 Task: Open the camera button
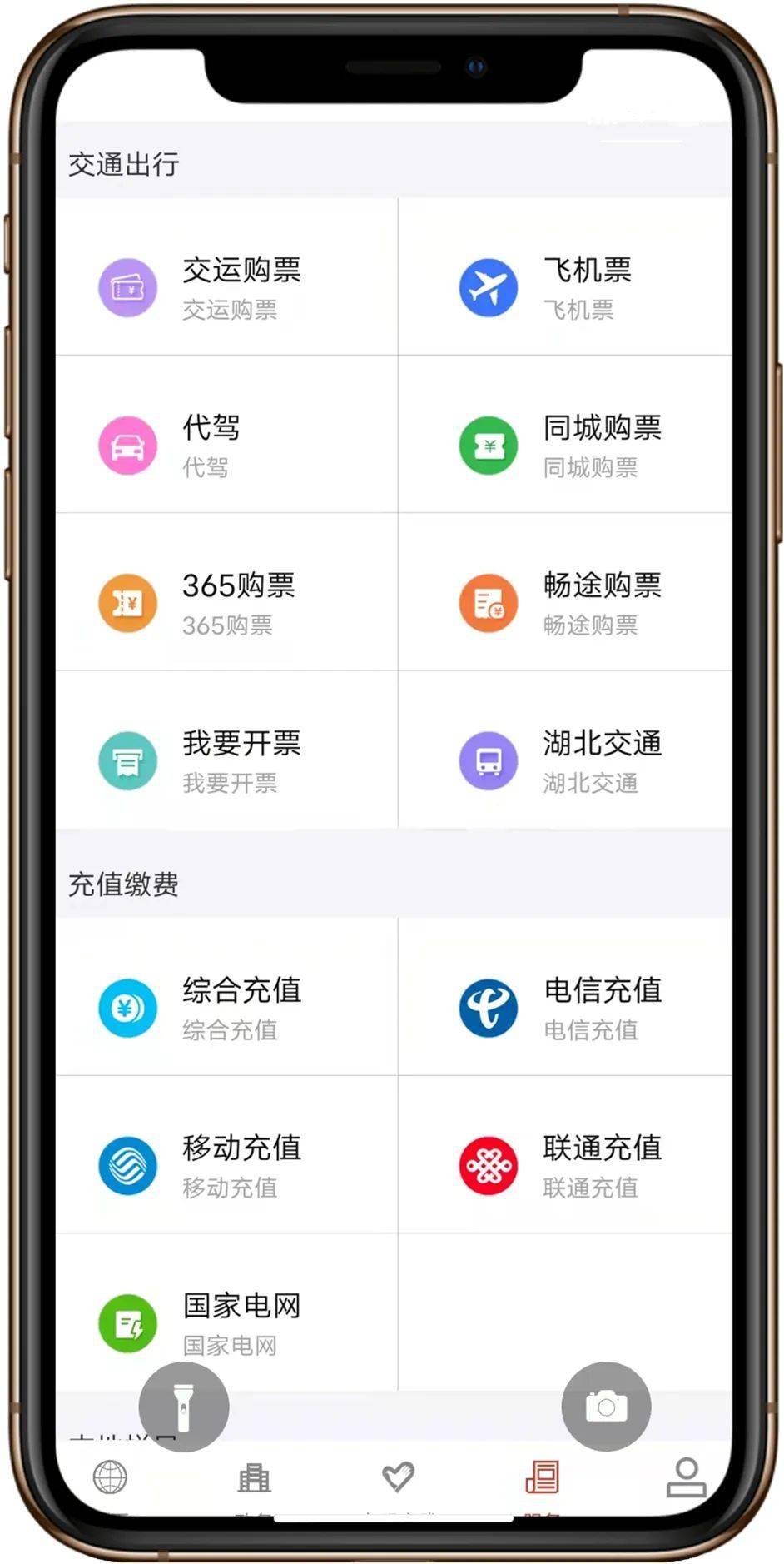pyautogui.click(x=606, y=1407)
